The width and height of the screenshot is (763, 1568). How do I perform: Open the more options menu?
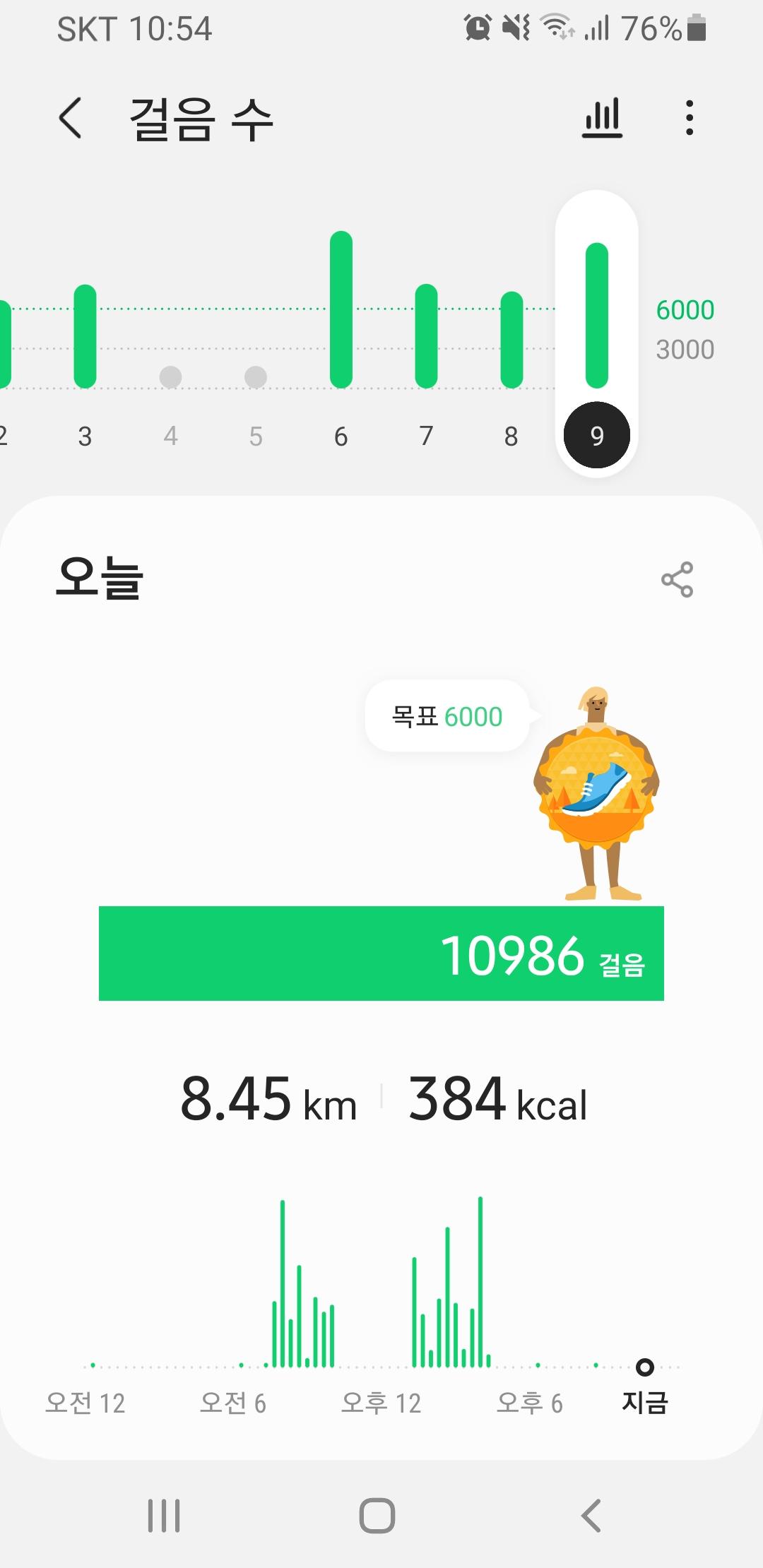click(x=690, y=118)
